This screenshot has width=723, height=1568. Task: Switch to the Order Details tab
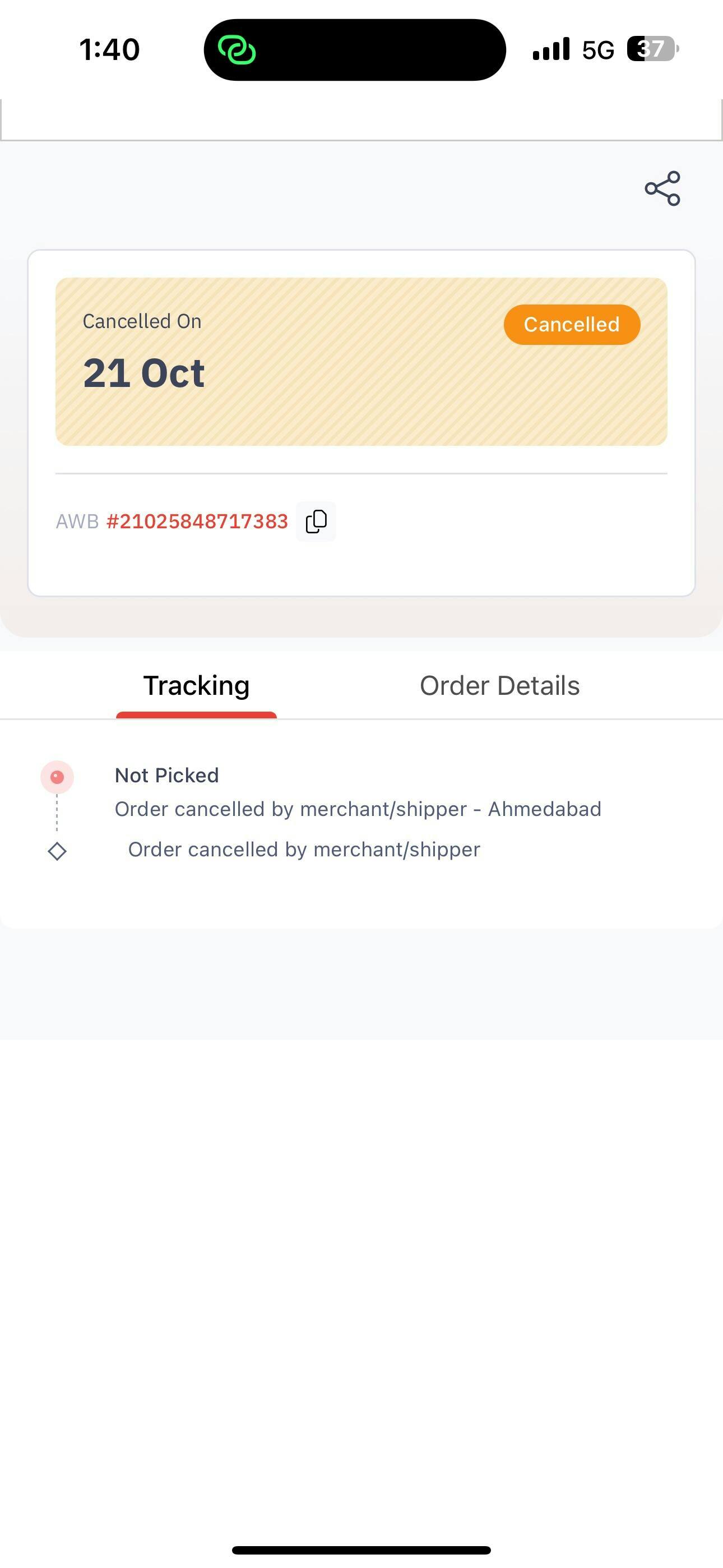499,686
